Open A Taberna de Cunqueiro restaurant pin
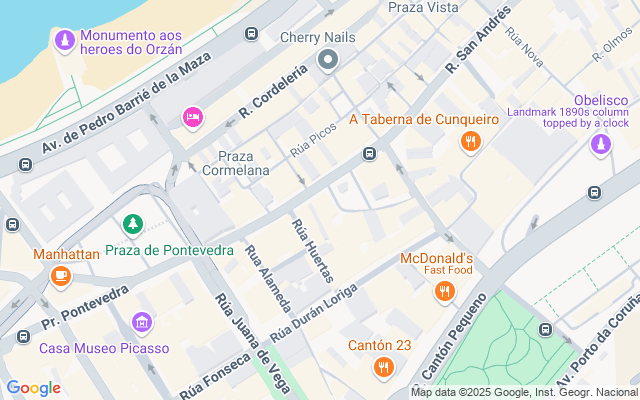Image resolution: width=640 pixels, height=400 pixels. coord(469,143)
